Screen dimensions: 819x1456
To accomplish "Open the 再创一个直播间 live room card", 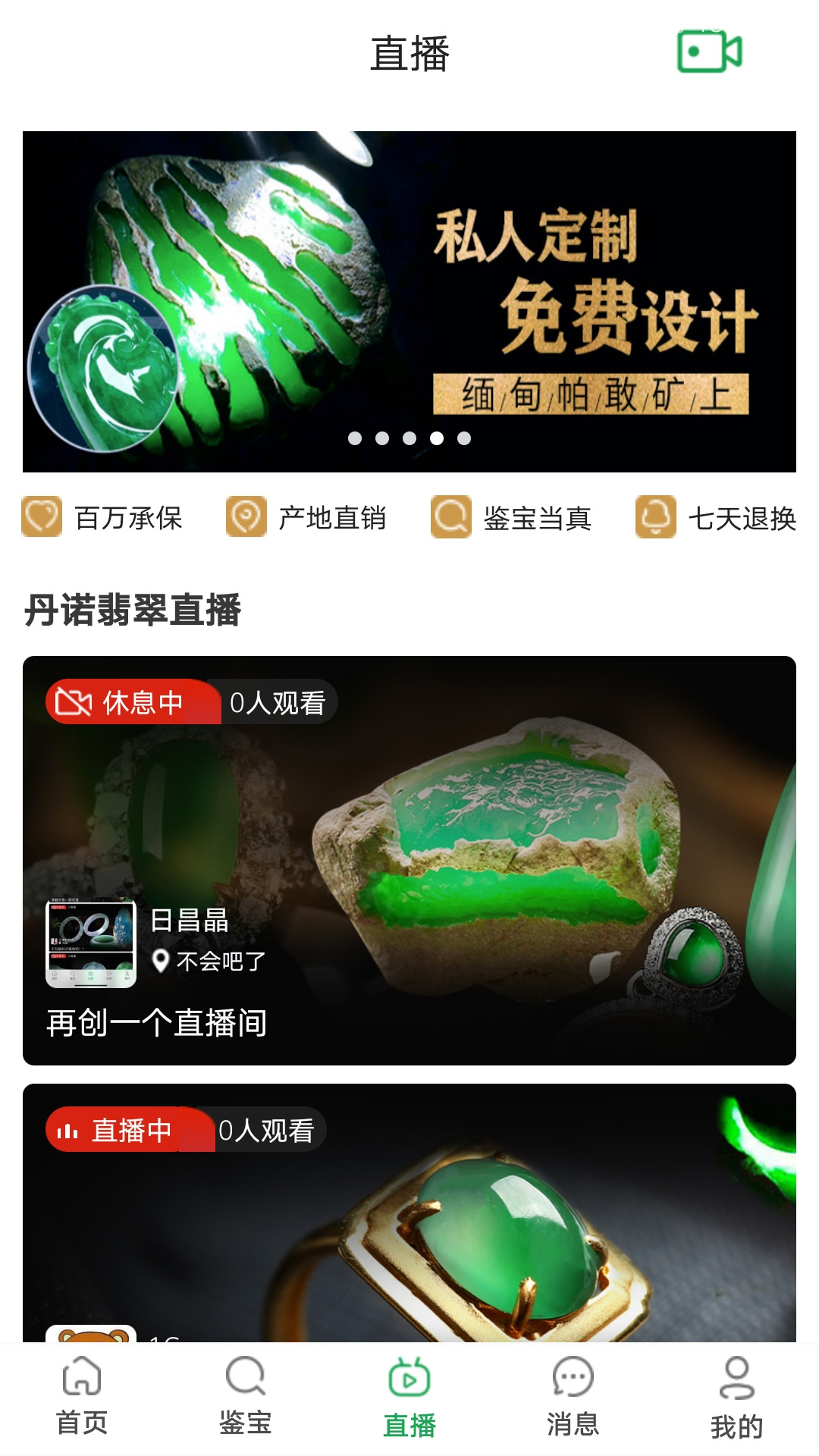I will (x=409, y=860).
